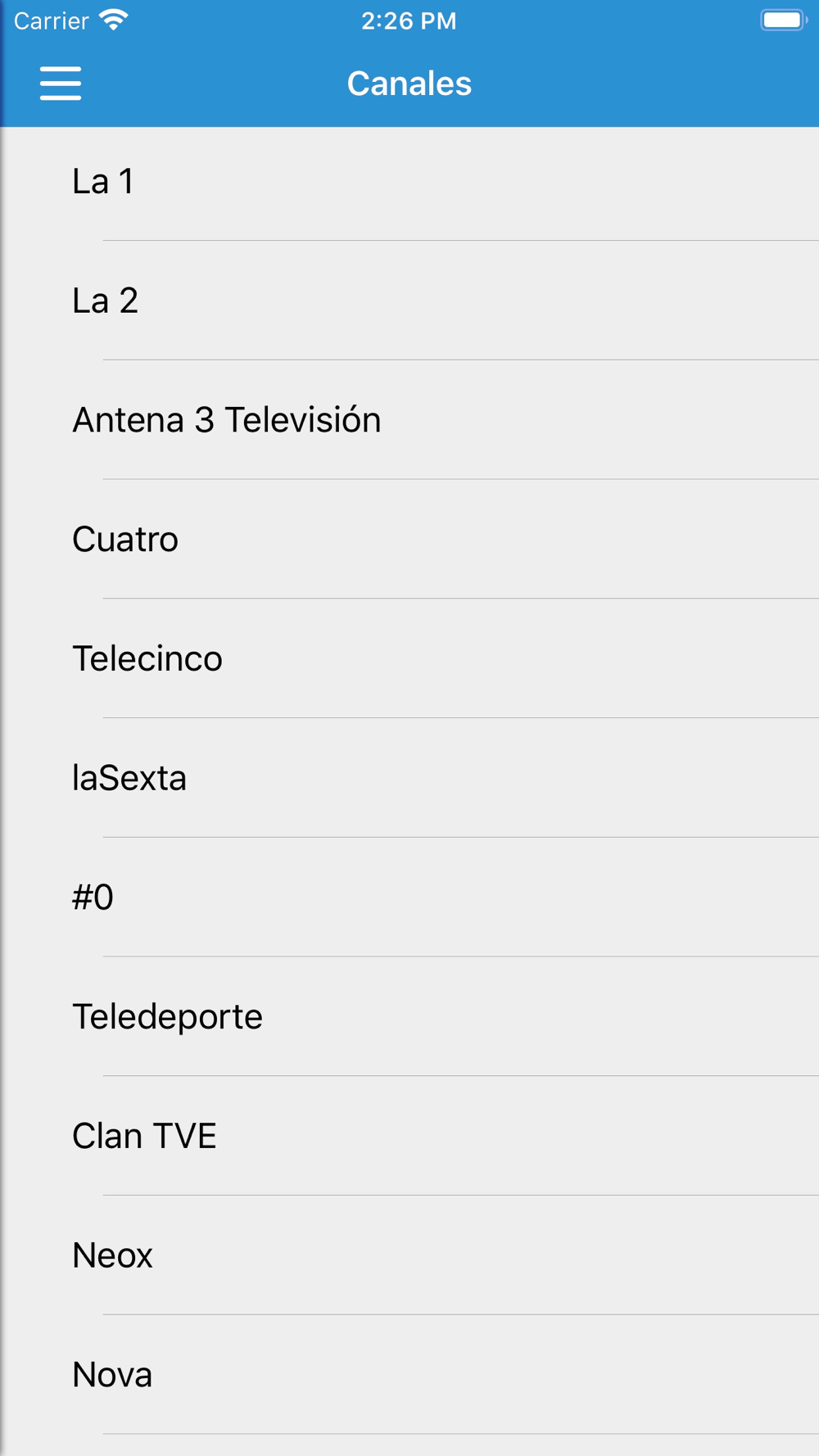
Task: Open Telecinco from the list
Action: [409, 658]
